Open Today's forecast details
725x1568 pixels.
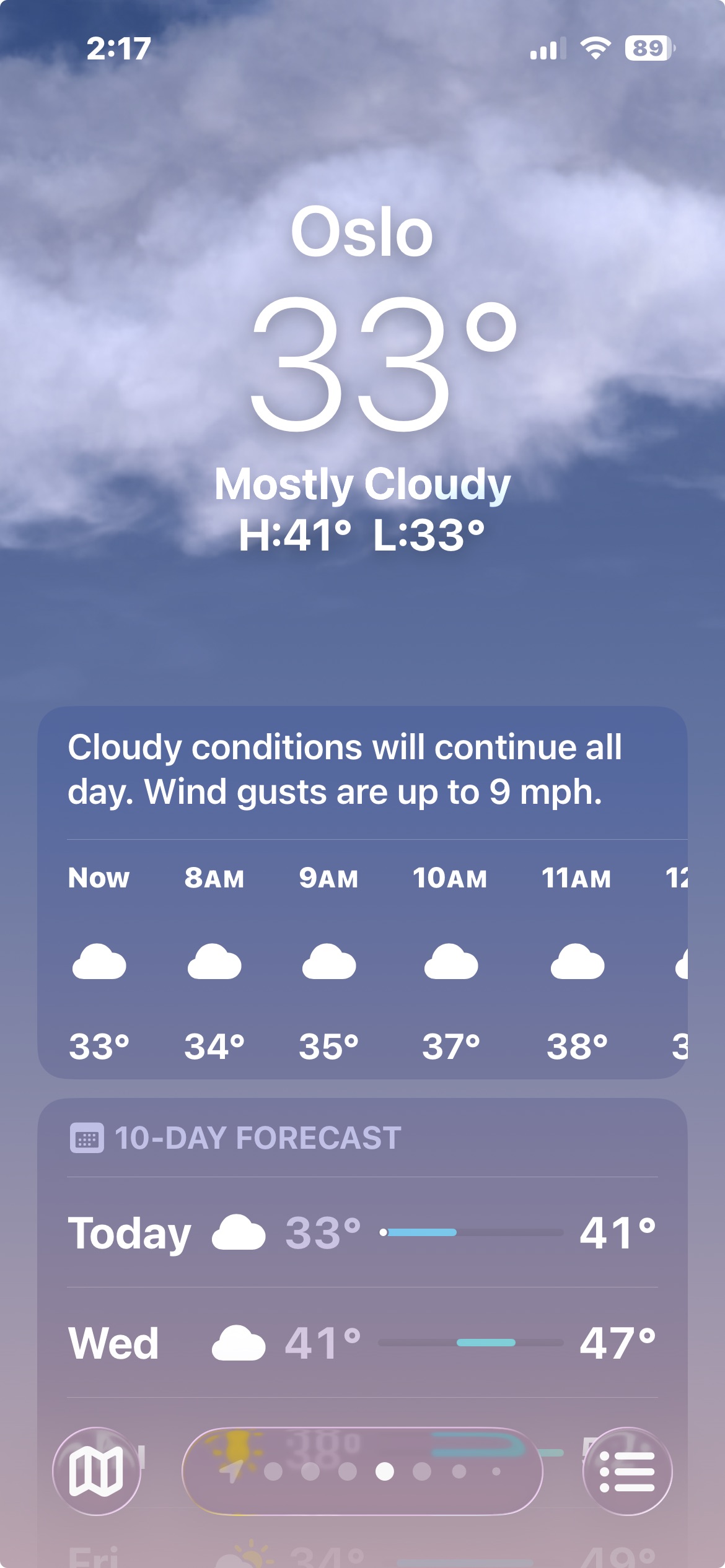coord(362,1232)
